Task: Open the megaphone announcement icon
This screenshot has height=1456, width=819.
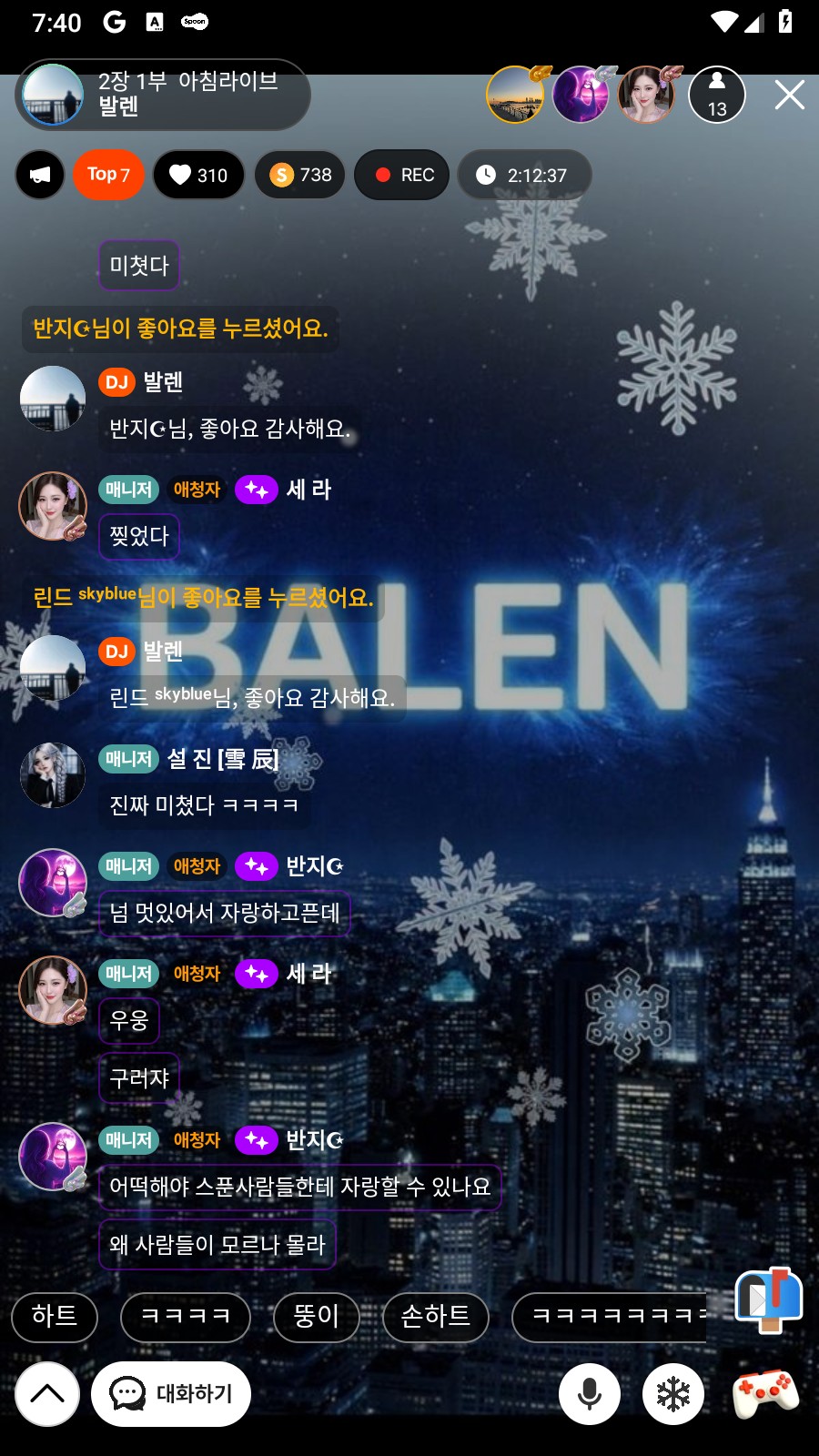Action: [x=40, y=175]
